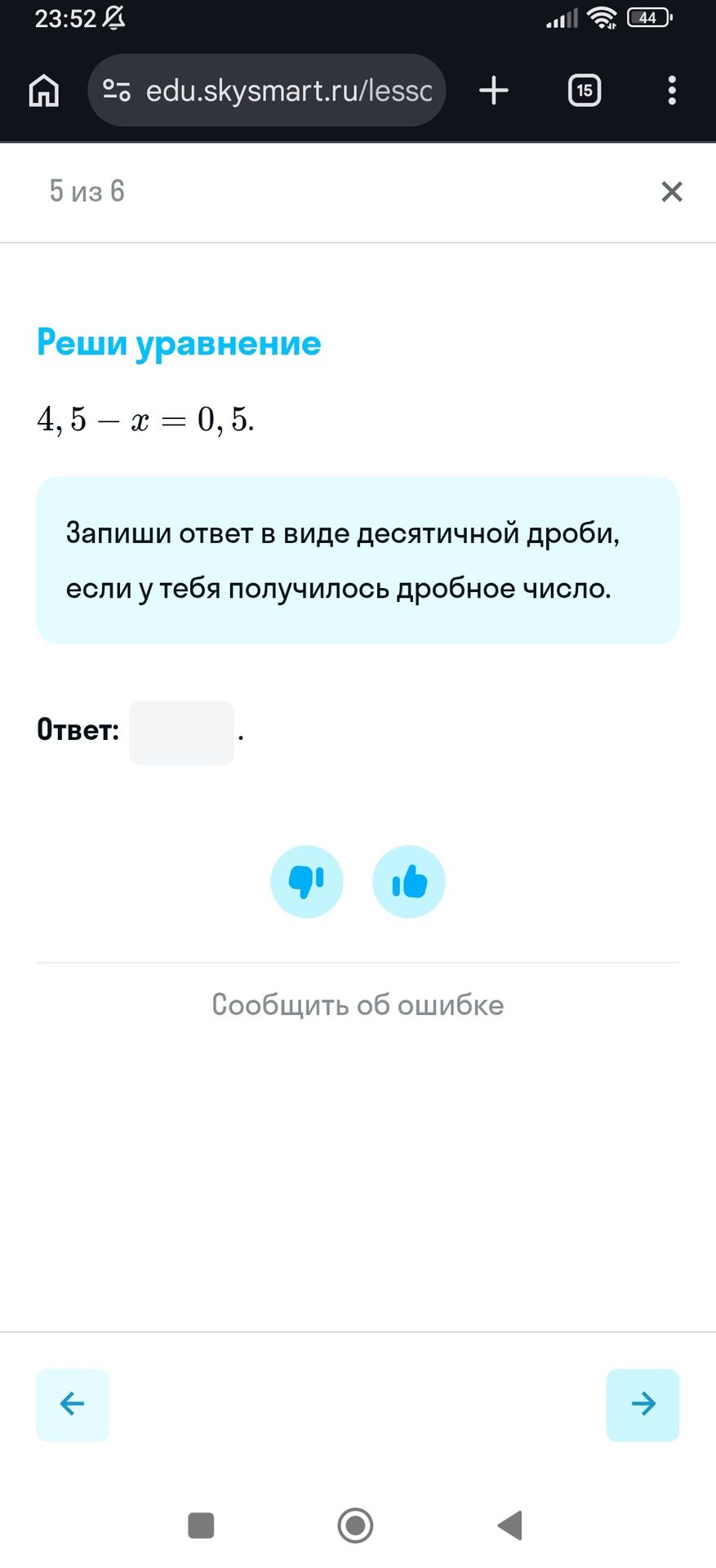
Task: Give the task a thumbs down
Action: 307,882
